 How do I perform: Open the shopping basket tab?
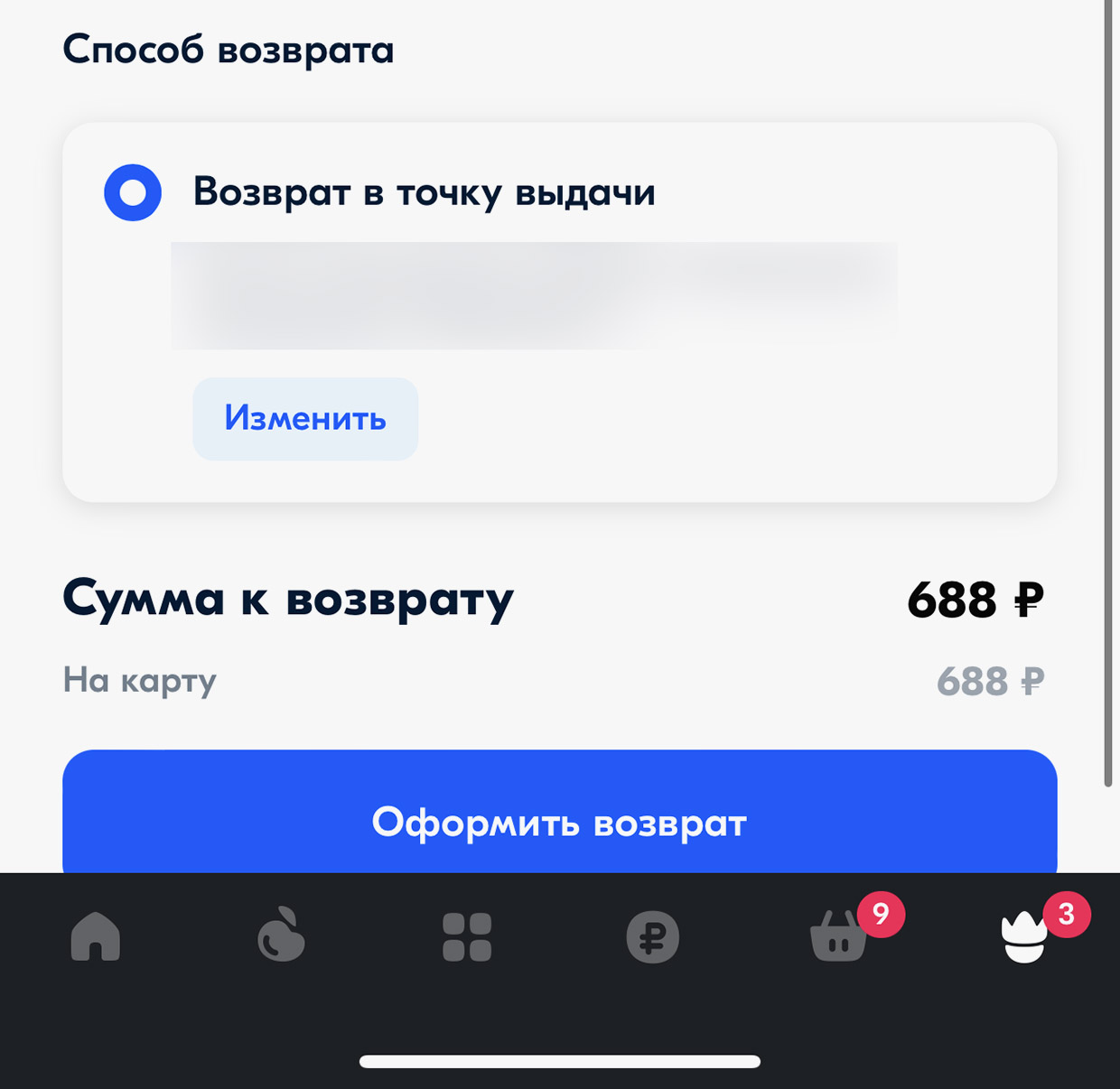(x=839, y=937)
